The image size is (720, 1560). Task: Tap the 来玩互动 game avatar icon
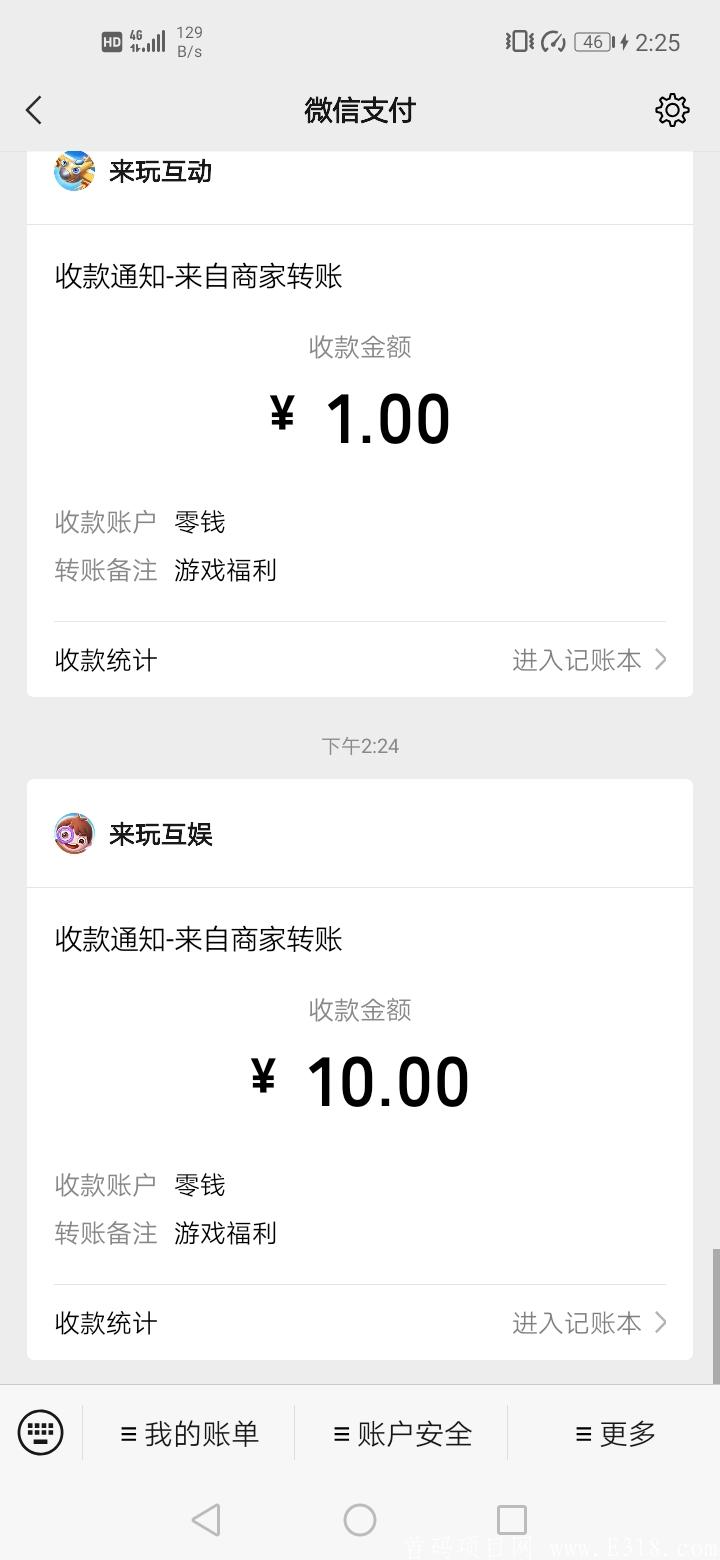73,171
